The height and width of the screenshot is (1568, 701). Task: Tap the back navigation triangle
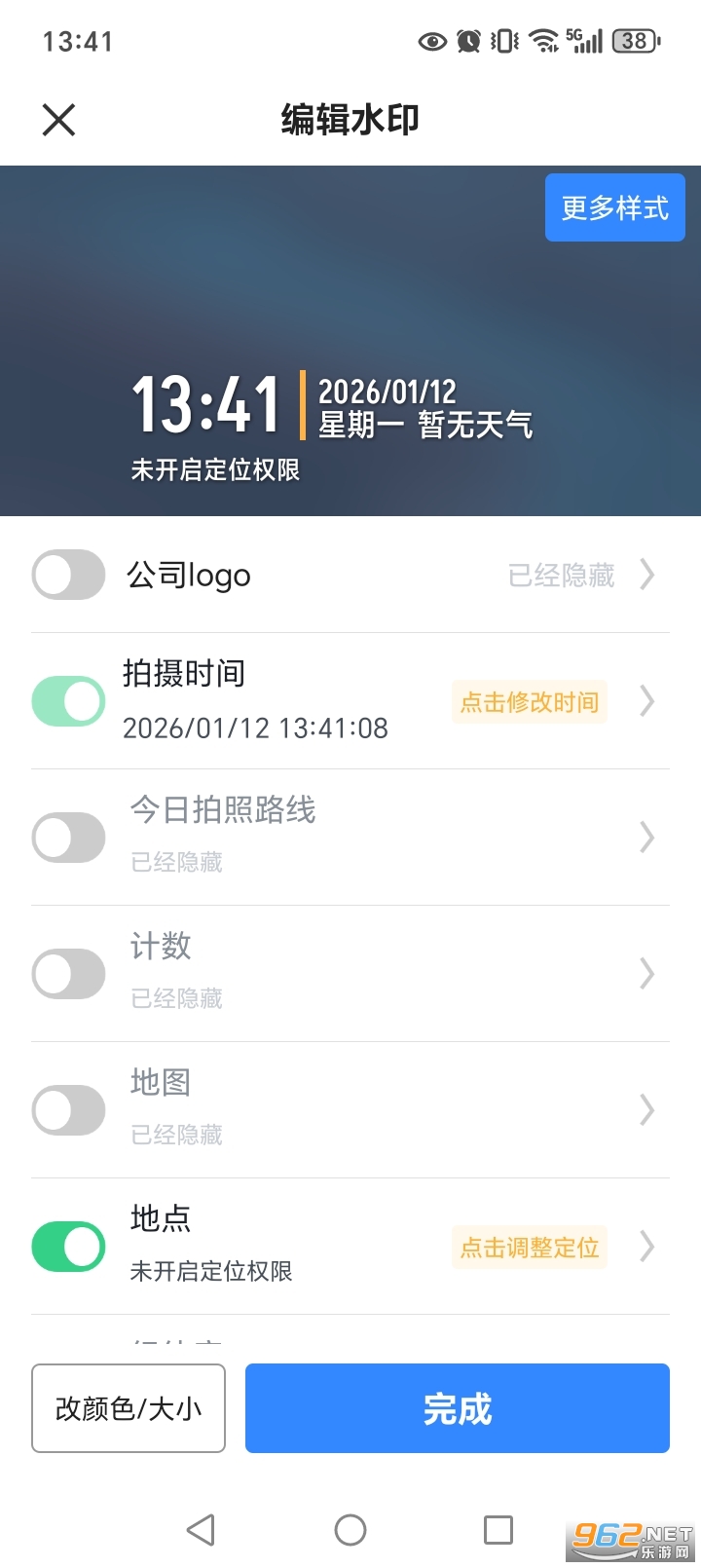202,1529
